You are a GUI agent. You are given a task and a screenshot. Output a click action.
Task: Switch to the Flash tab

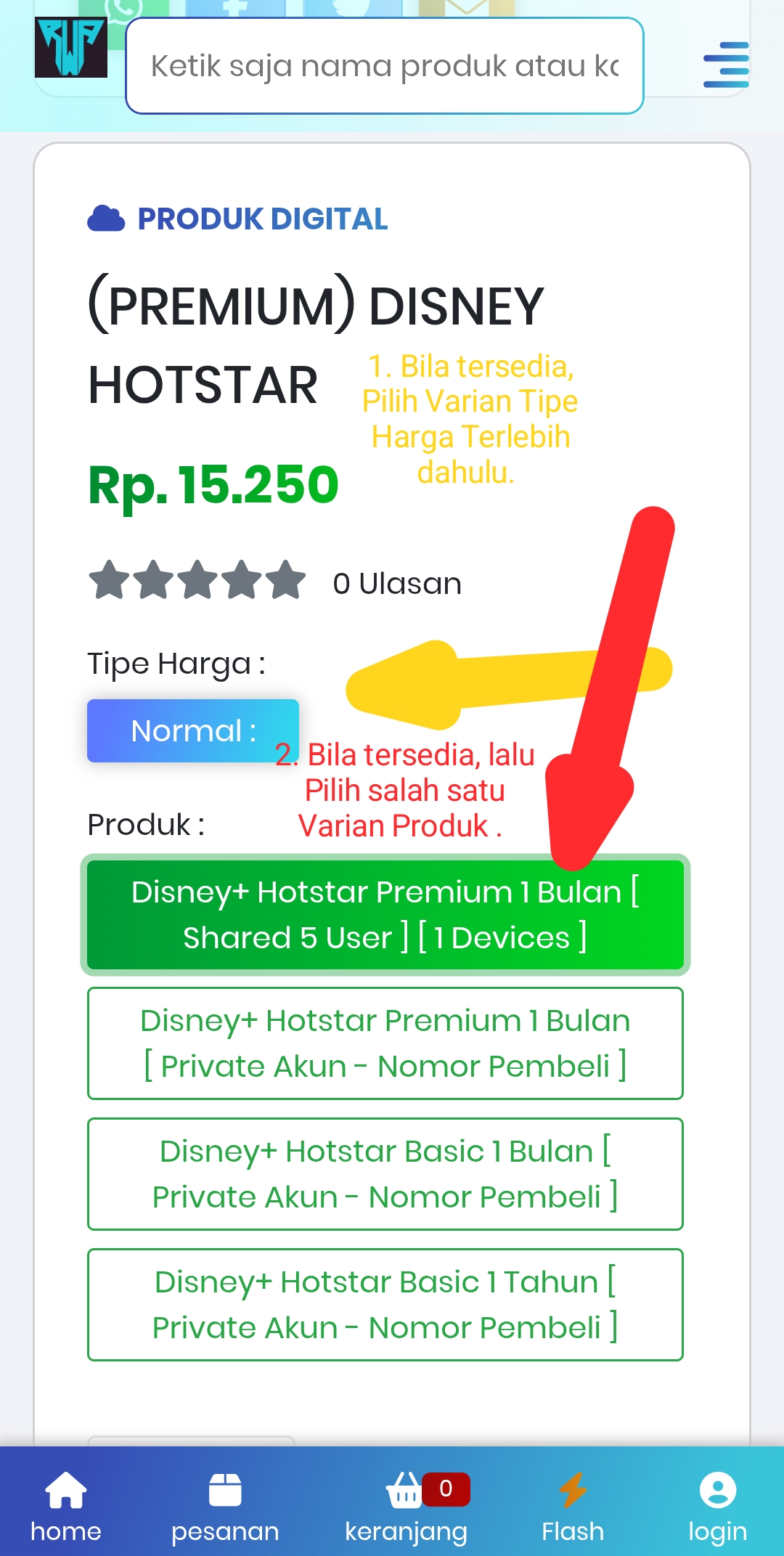573,1506
